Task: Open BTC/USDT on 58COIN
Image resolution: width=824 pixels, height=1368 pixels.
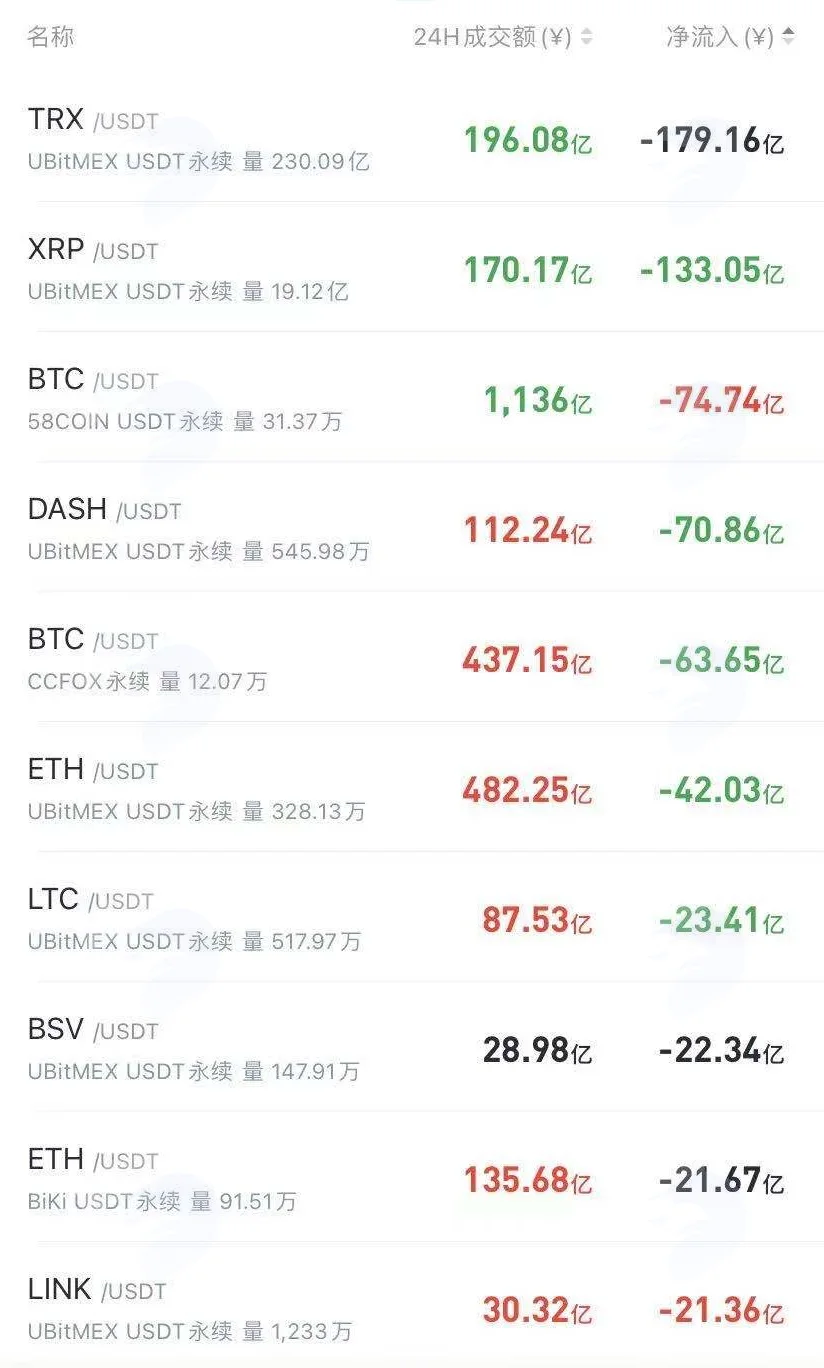Action: (x=412, y=397)
